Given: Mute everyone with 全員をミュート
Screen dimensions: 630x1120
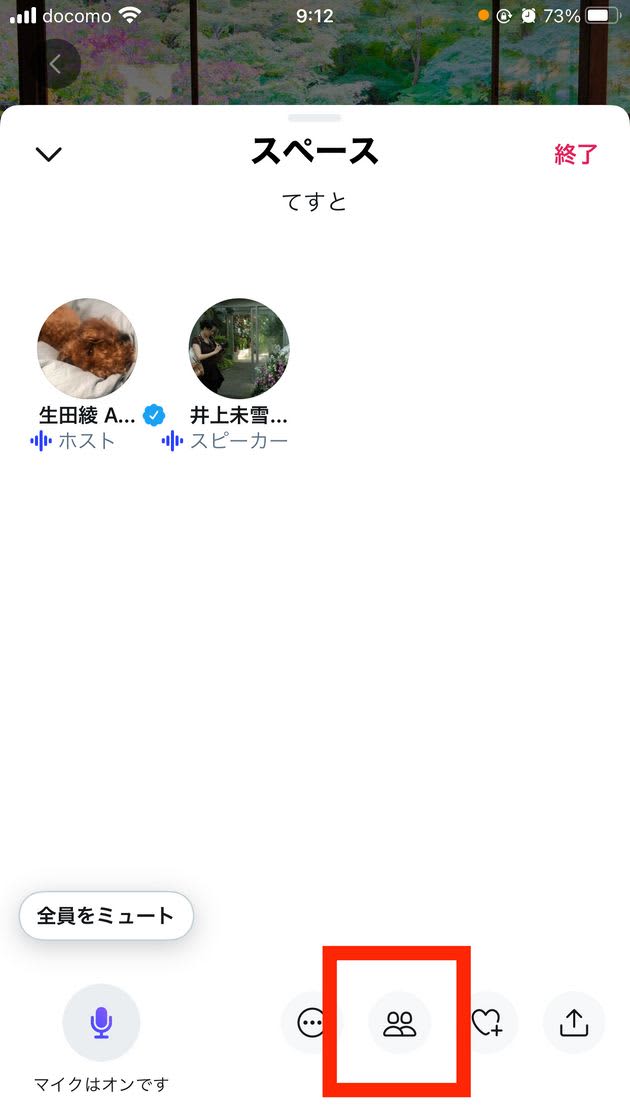Looking at the screenshot, I should pos(106,915).
